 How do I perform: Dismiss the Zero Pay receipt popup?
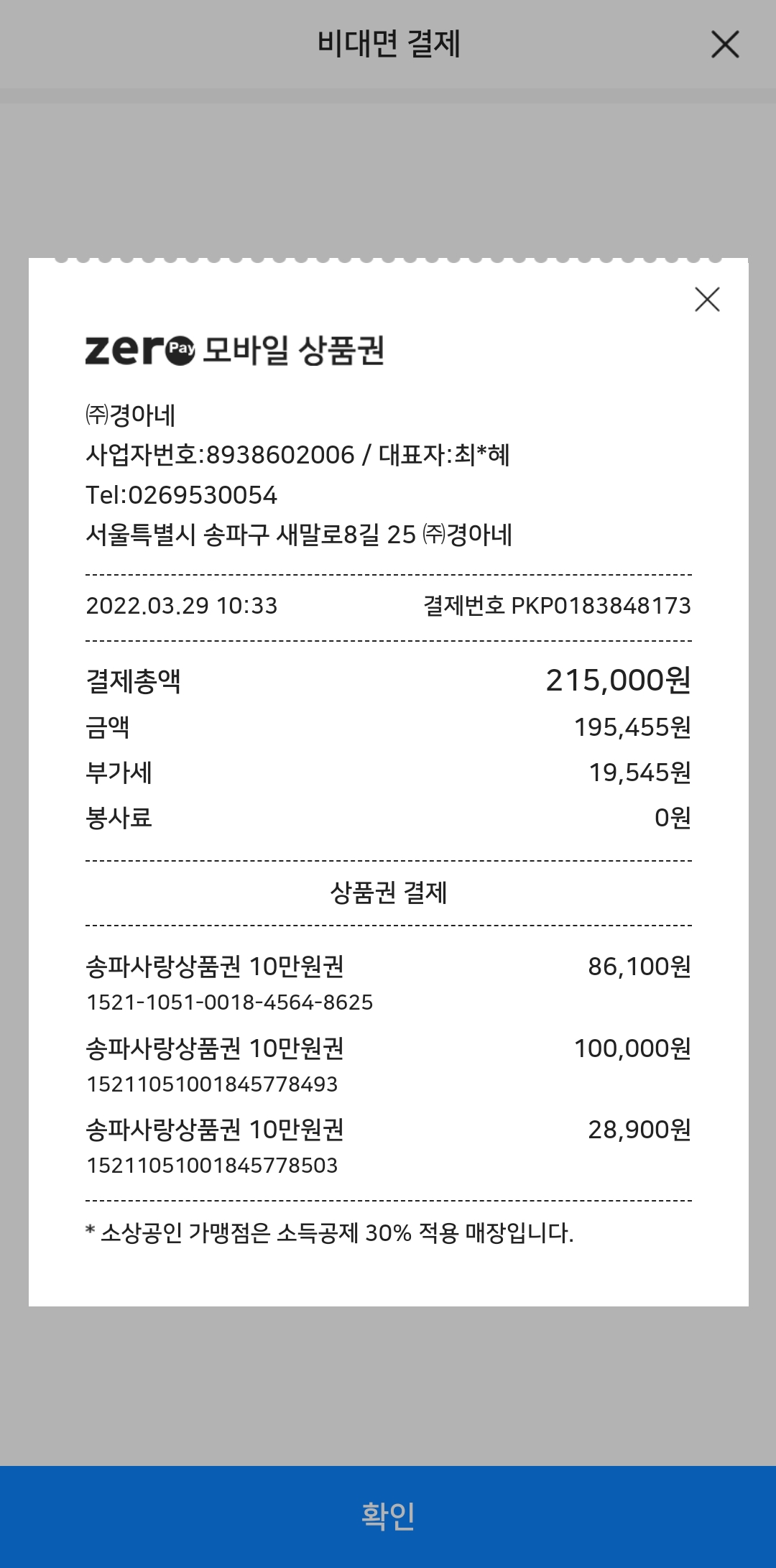707,300
